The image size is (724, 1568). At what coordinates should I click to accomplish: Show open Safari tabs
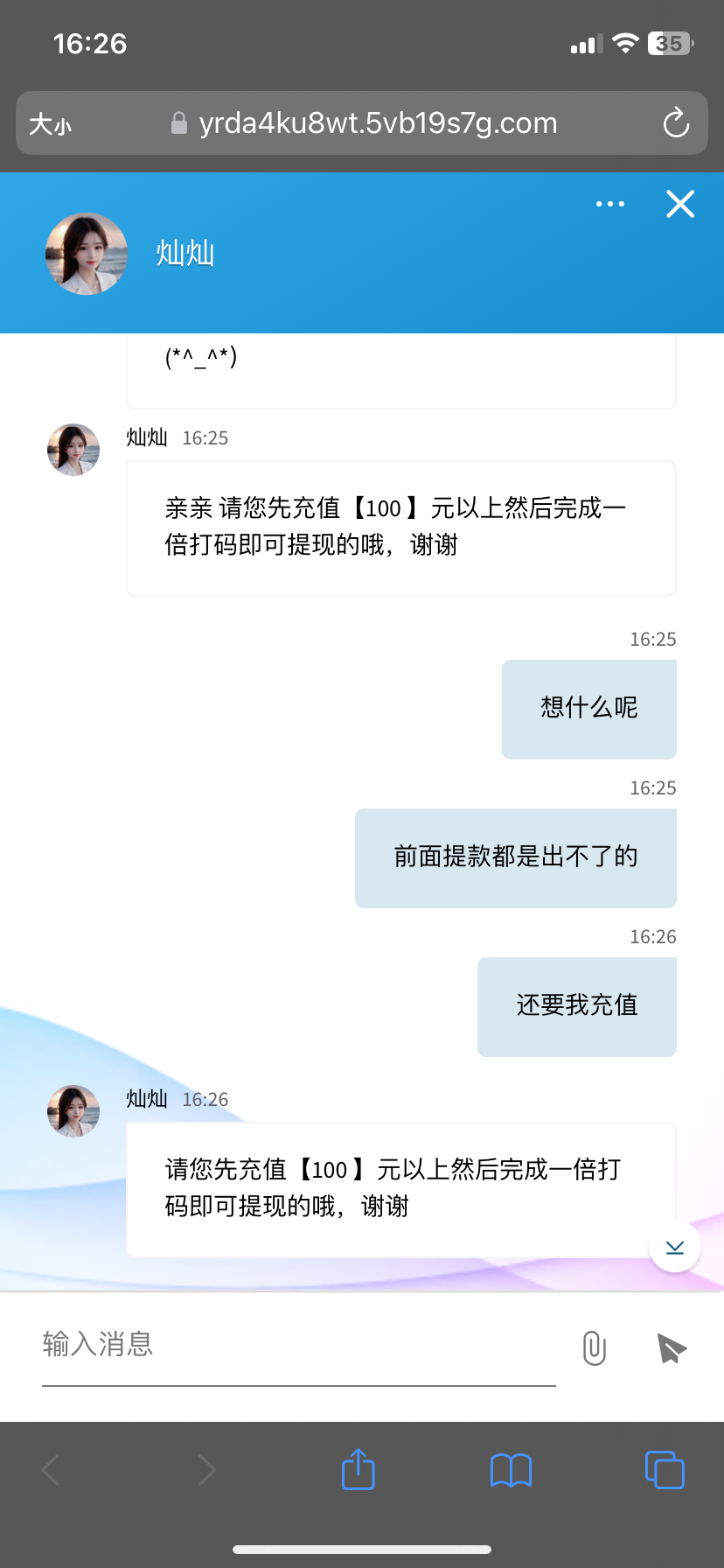click(x=664, y=1469)
